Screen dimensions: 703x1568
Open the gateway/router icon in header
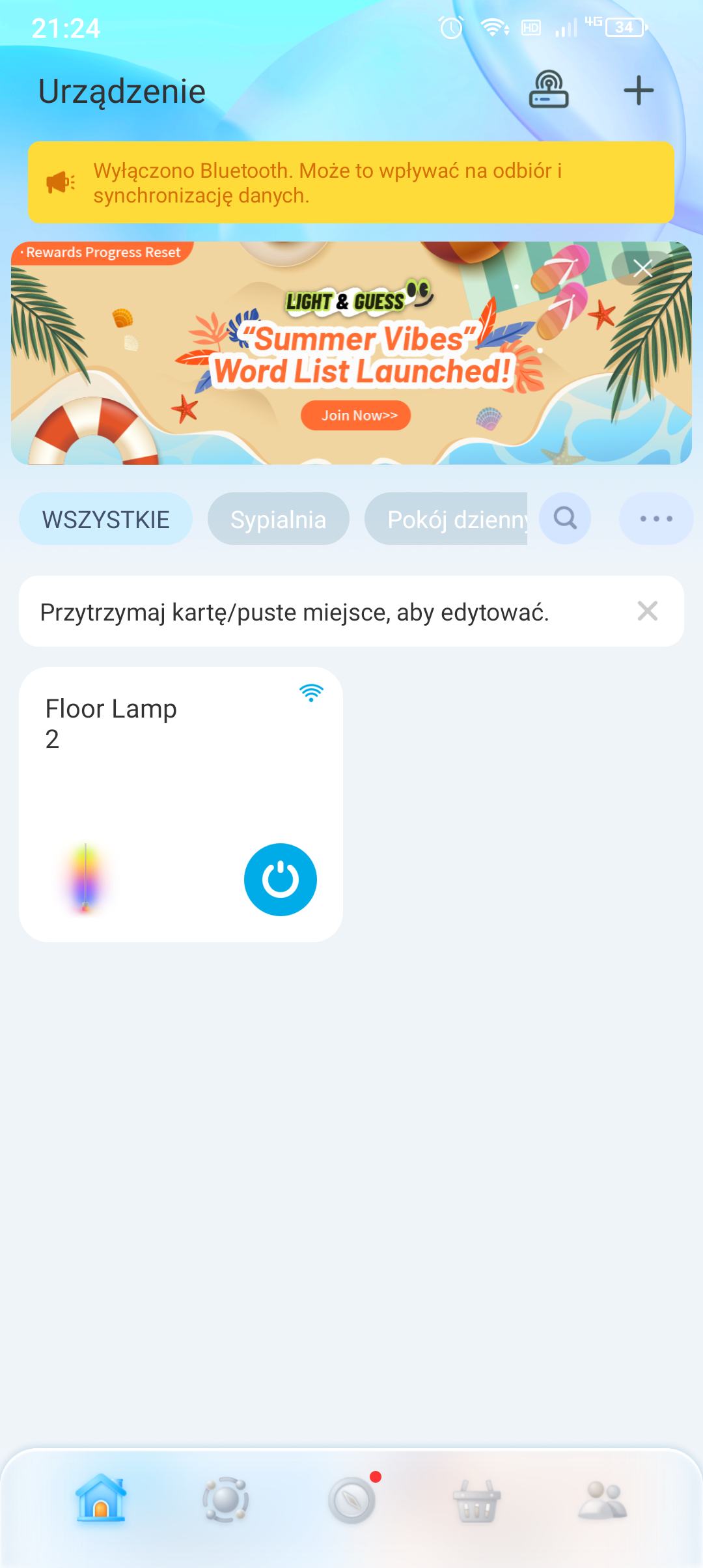click(x=548, y=90)
